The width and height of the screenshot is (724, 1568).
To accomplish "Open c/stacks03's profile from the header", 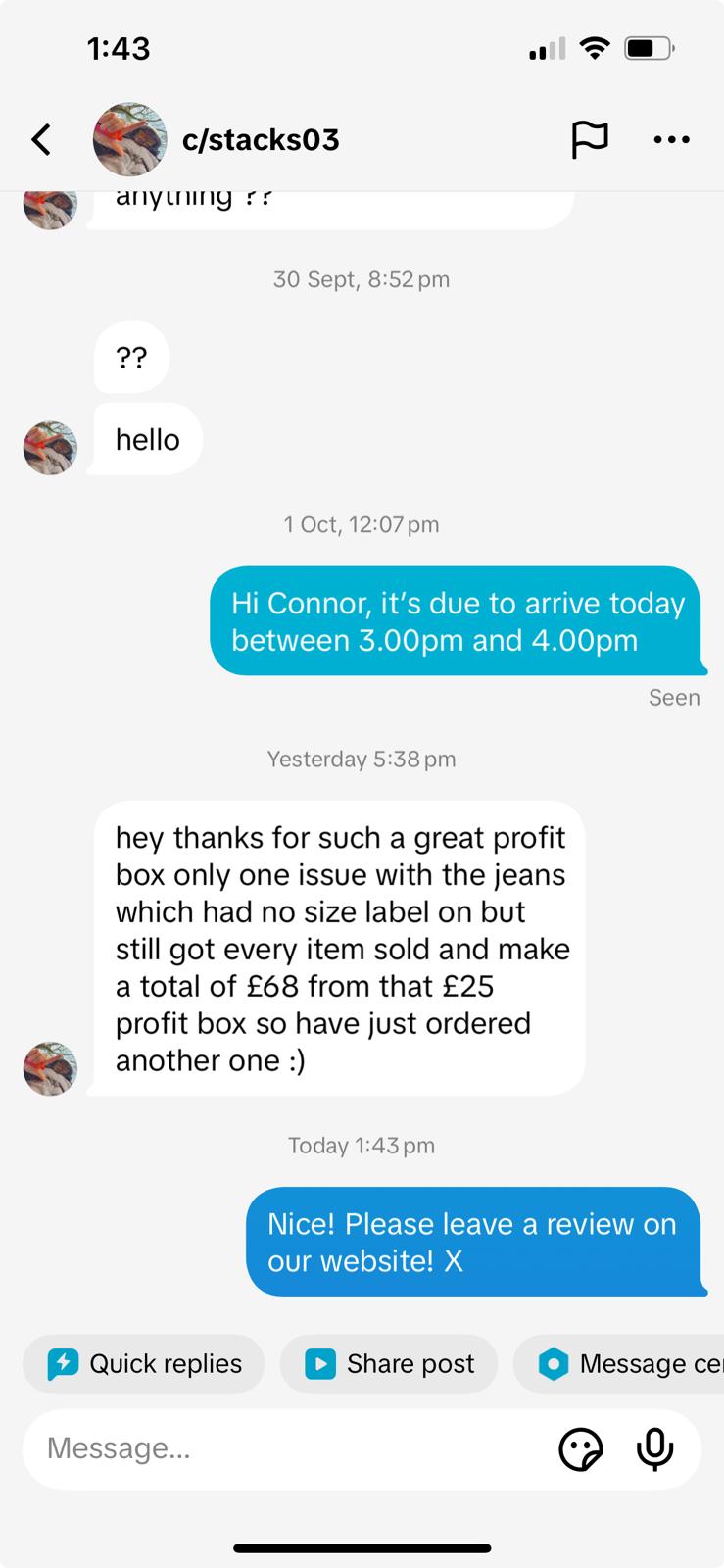I will point(261,140).
